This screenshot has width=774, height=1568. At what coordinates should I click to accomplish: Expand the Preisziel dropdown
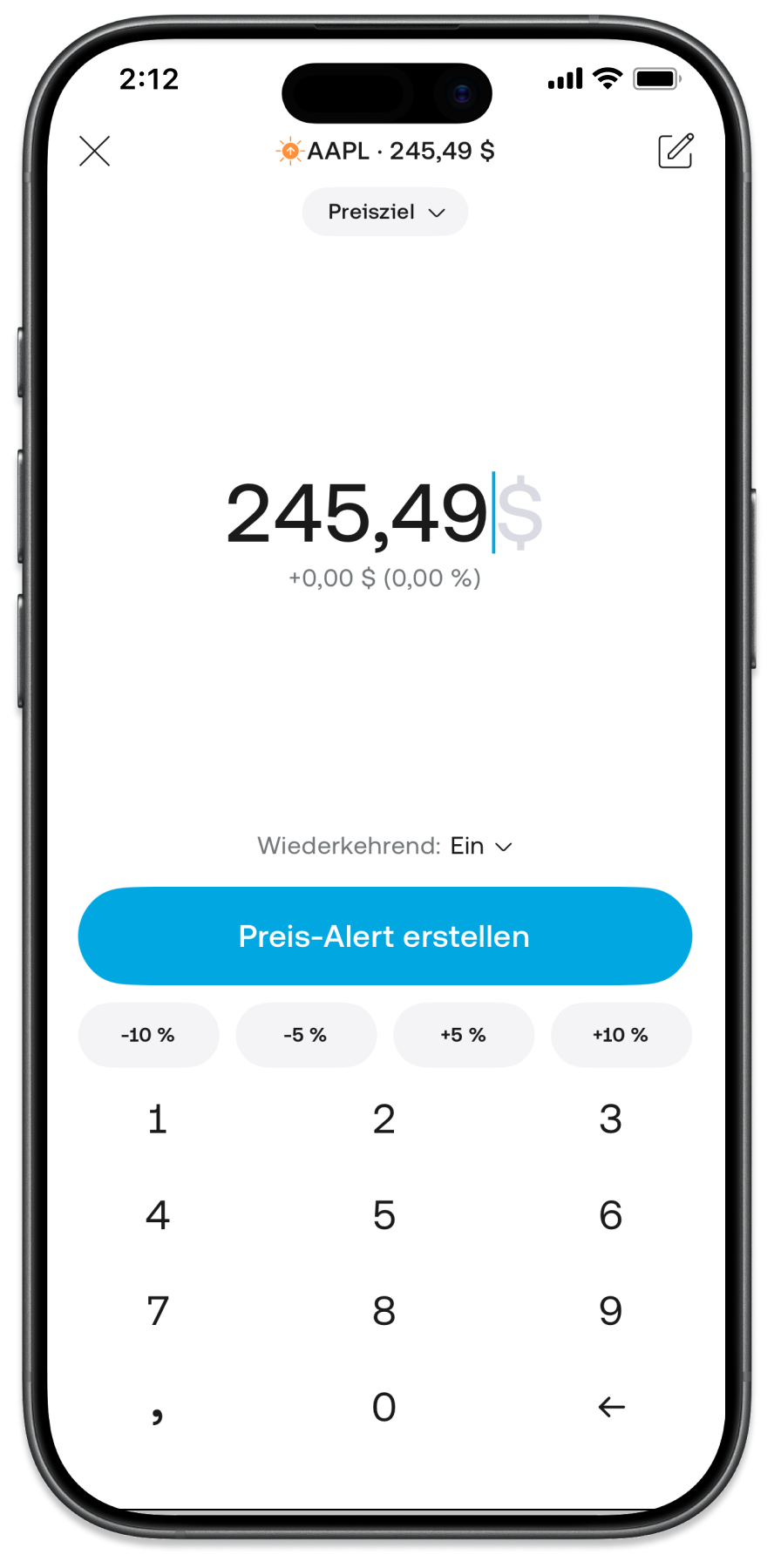(385, 212)
